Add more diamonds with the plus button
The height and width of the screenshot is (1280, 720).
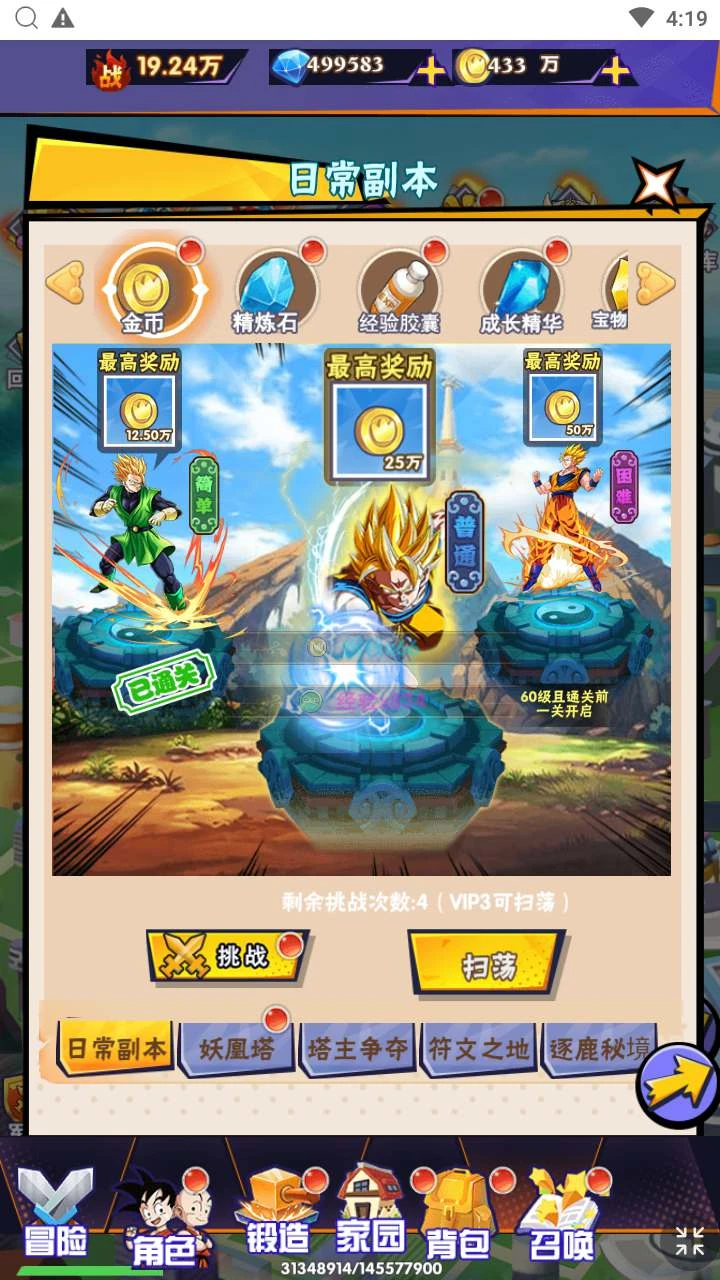point(431,70)
